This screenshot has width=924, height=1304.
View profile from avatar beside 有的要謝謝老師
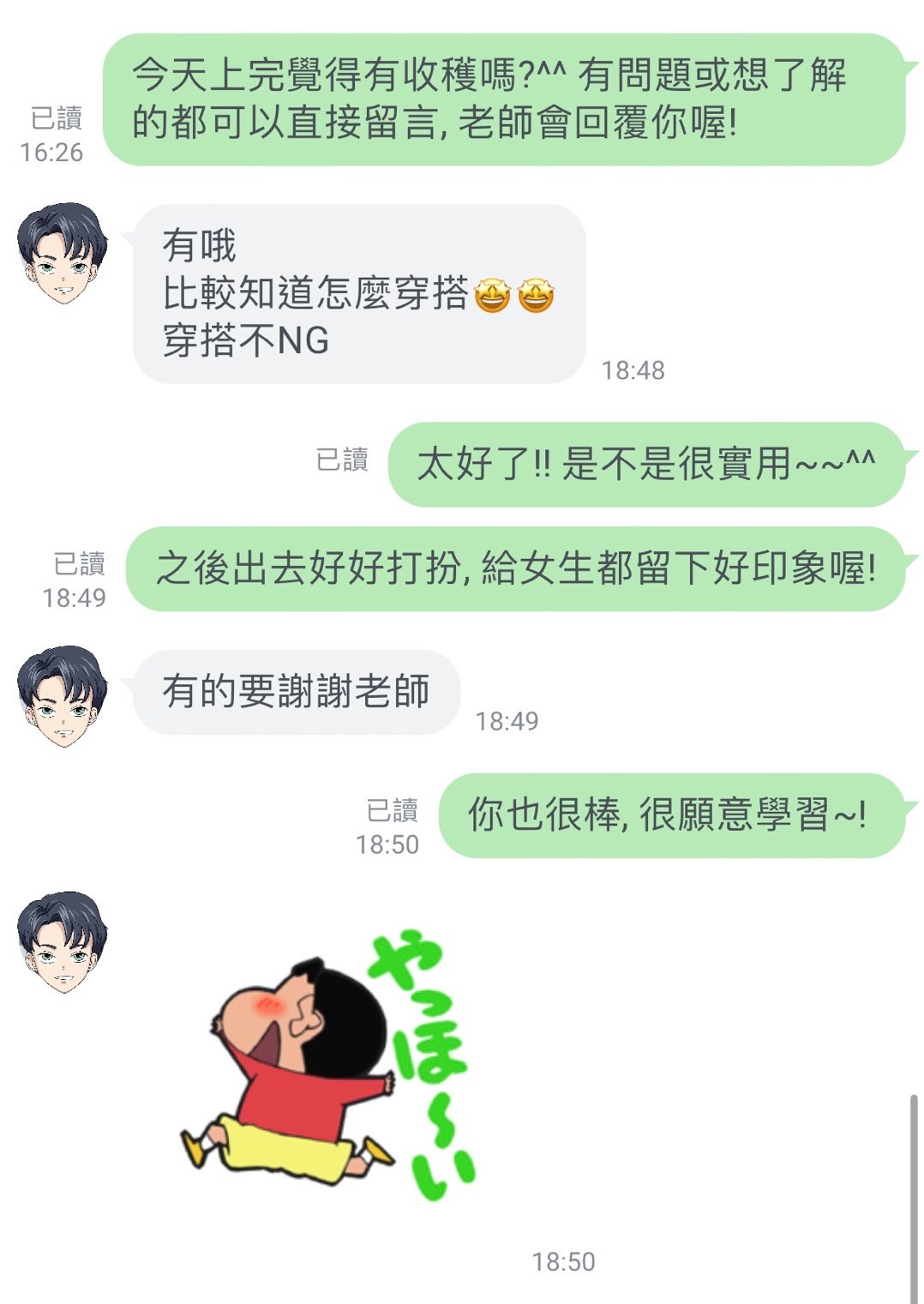[62, 696]
